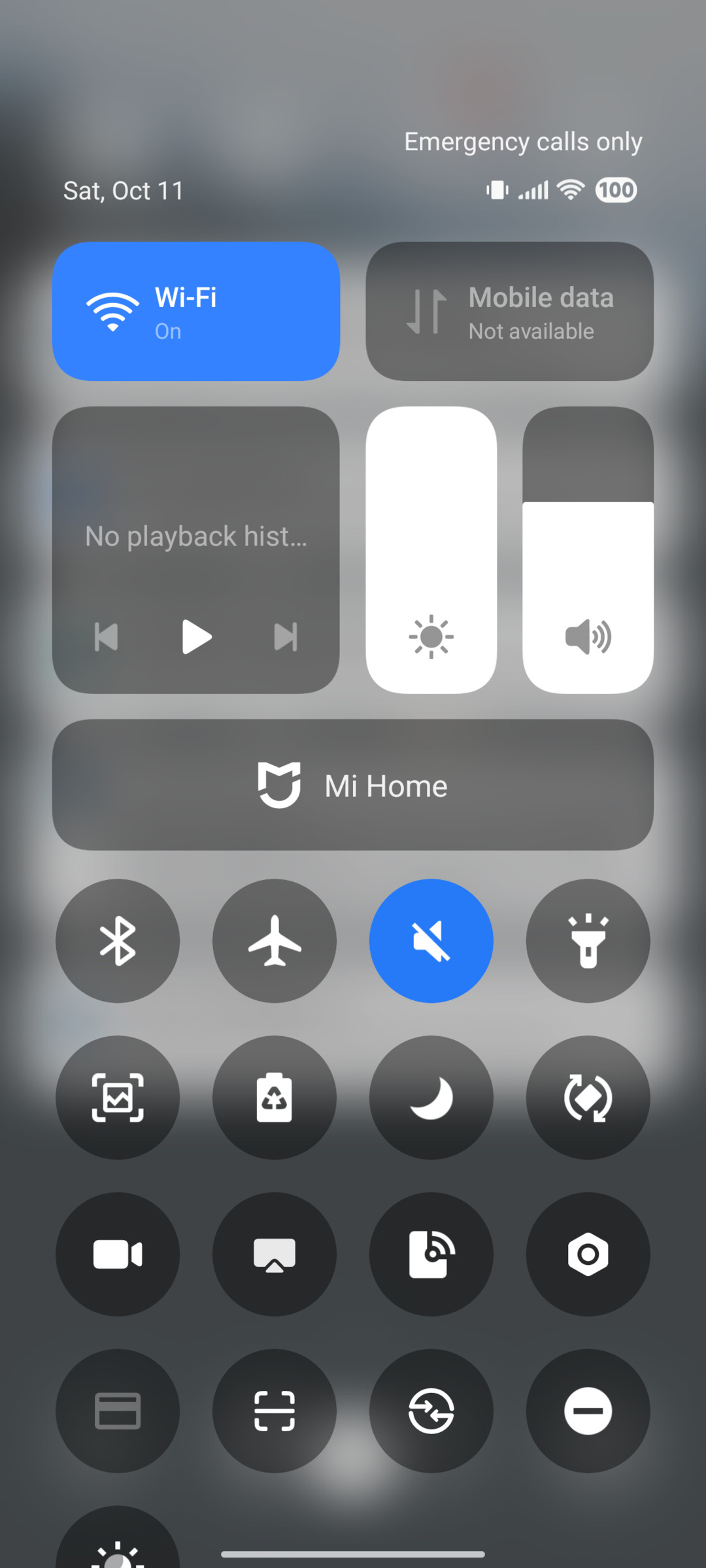Turn on Do Not Disturb
This screenshot has width=706, height=1568.
click(x=588, y=1411)
